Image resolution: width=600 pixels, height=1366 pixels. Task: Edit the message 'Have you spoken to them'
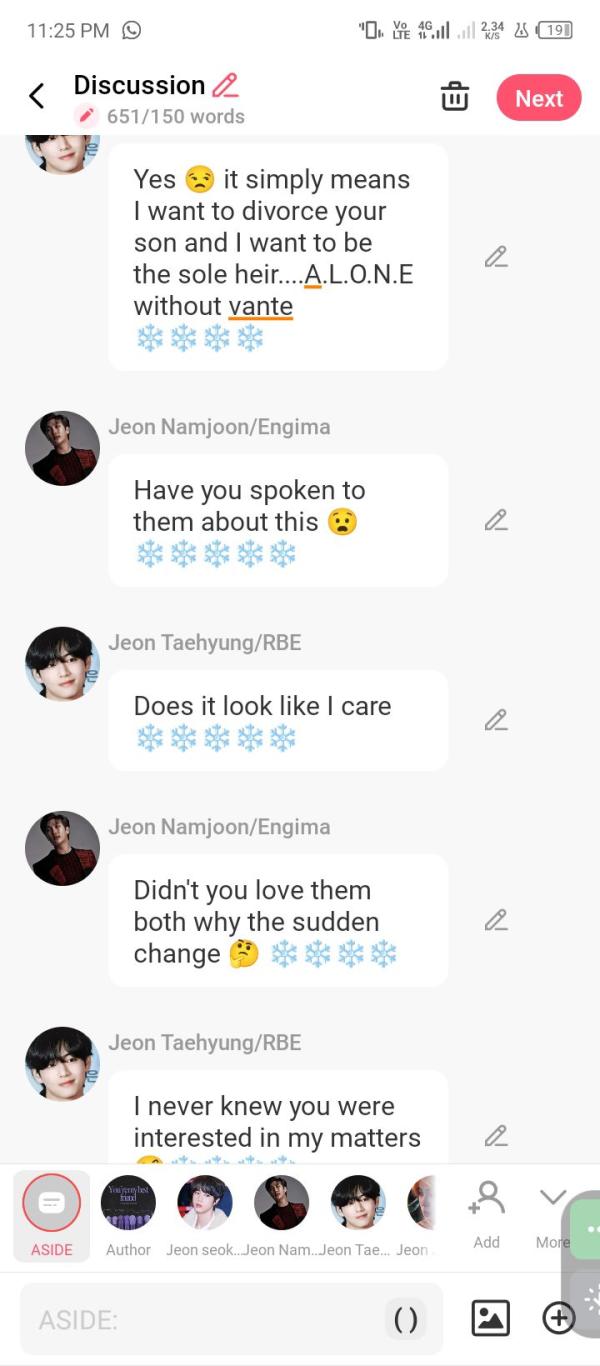click(x=496, y=520)
